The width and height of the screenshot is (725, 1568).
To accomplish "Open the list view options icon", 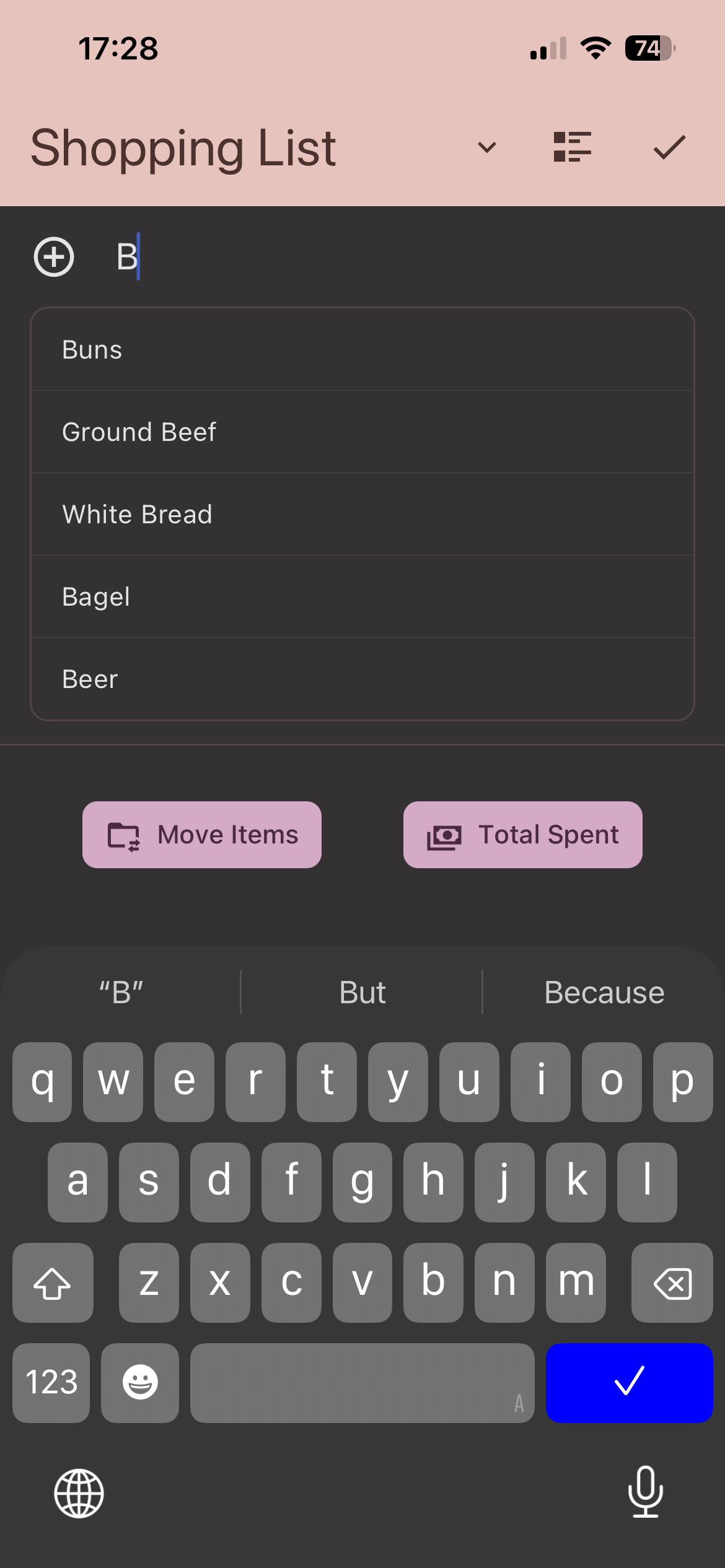I will (x=572, y=147).
